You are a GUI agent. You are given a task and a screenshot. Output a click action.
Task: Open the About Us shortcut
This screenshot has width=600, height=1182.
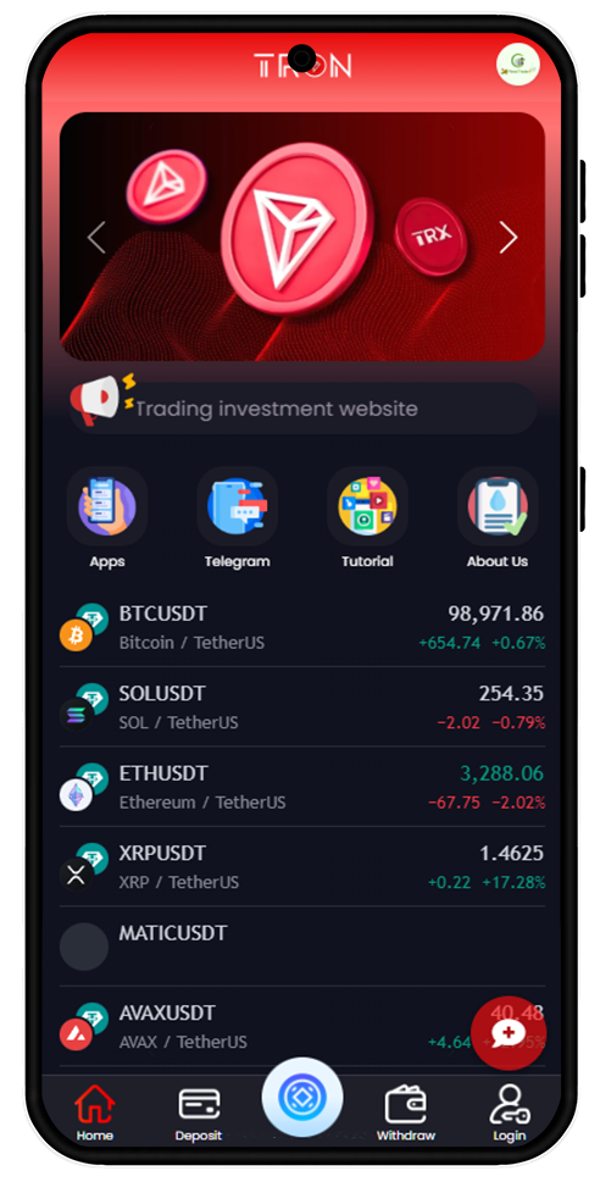pyautogui.click(x=497, y=517)
